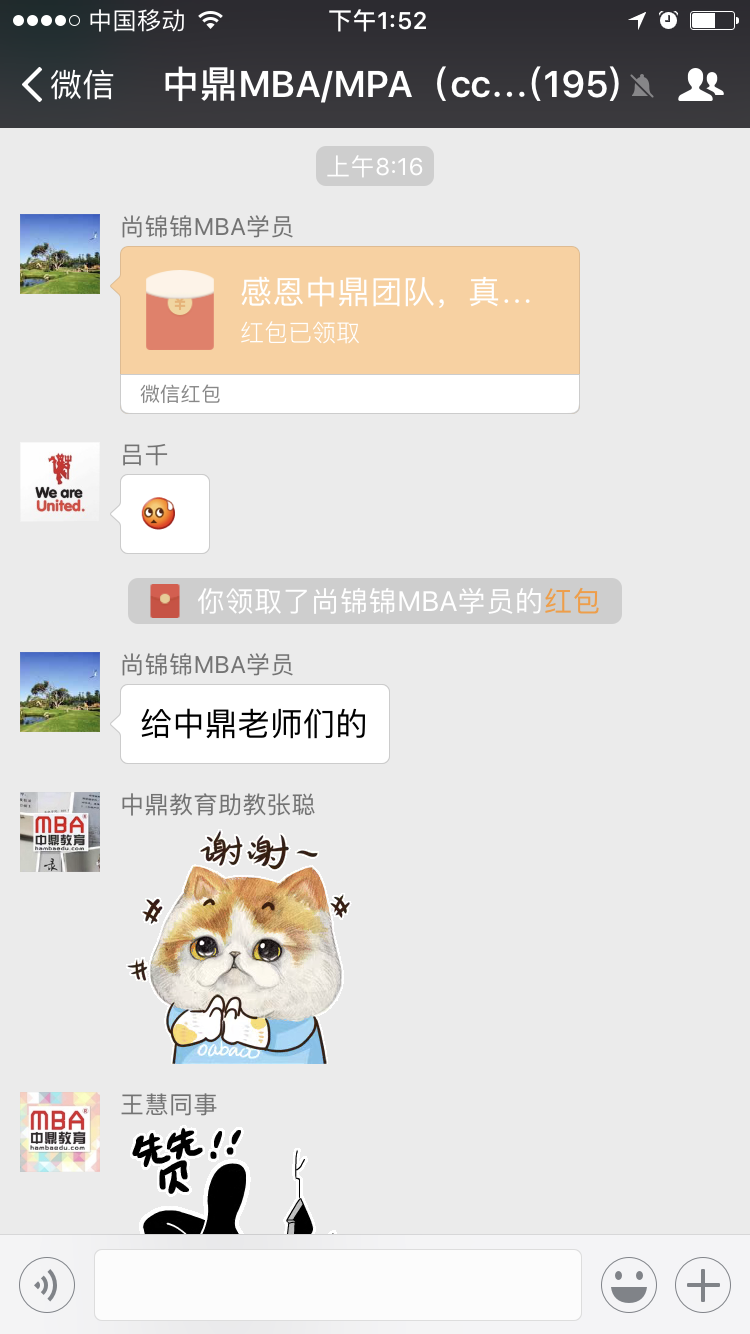750x1334 pixels.
Task: View 吕千's profile via avatar
Action: coord(60,482)
